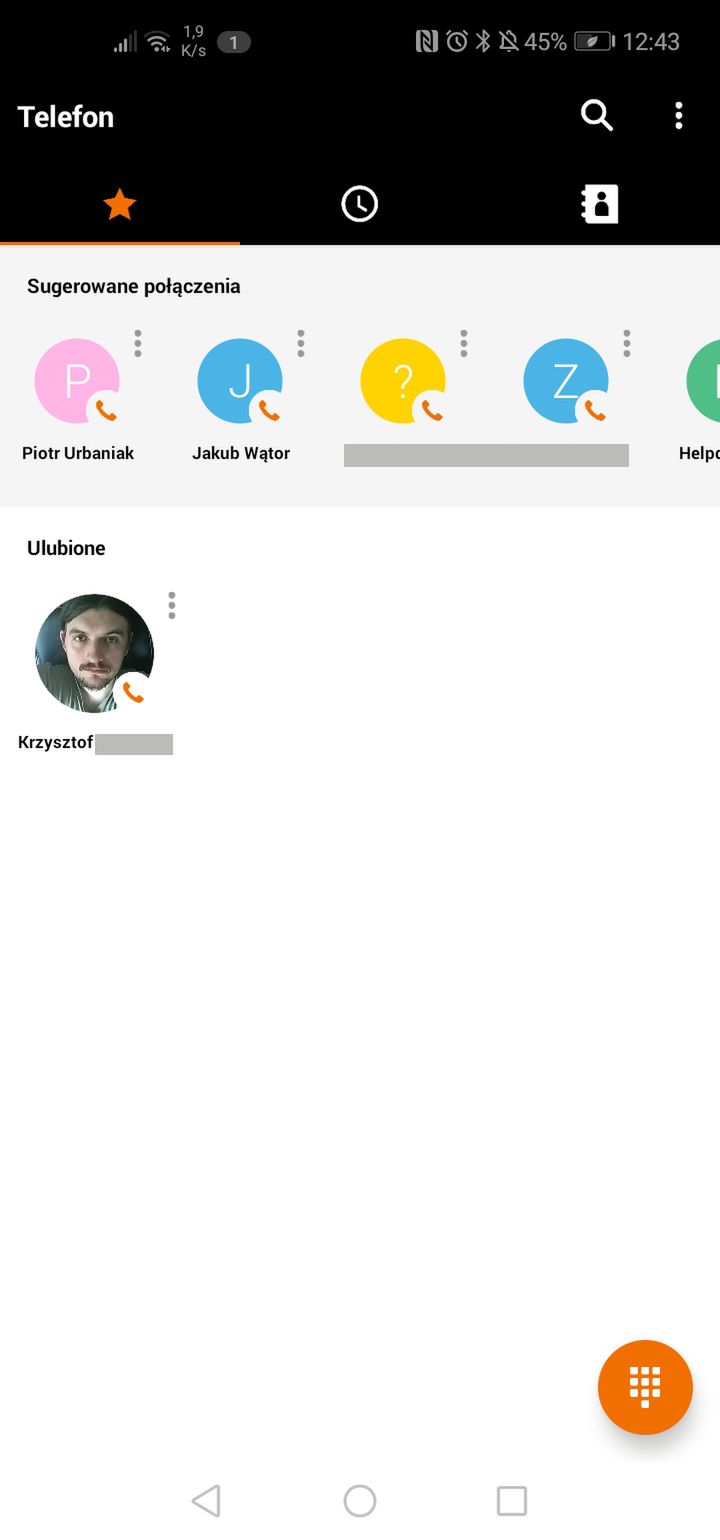Screen dimensions: 720x1540
Task: Open recent apps from the navigation bar
Action: (512, 1500)
